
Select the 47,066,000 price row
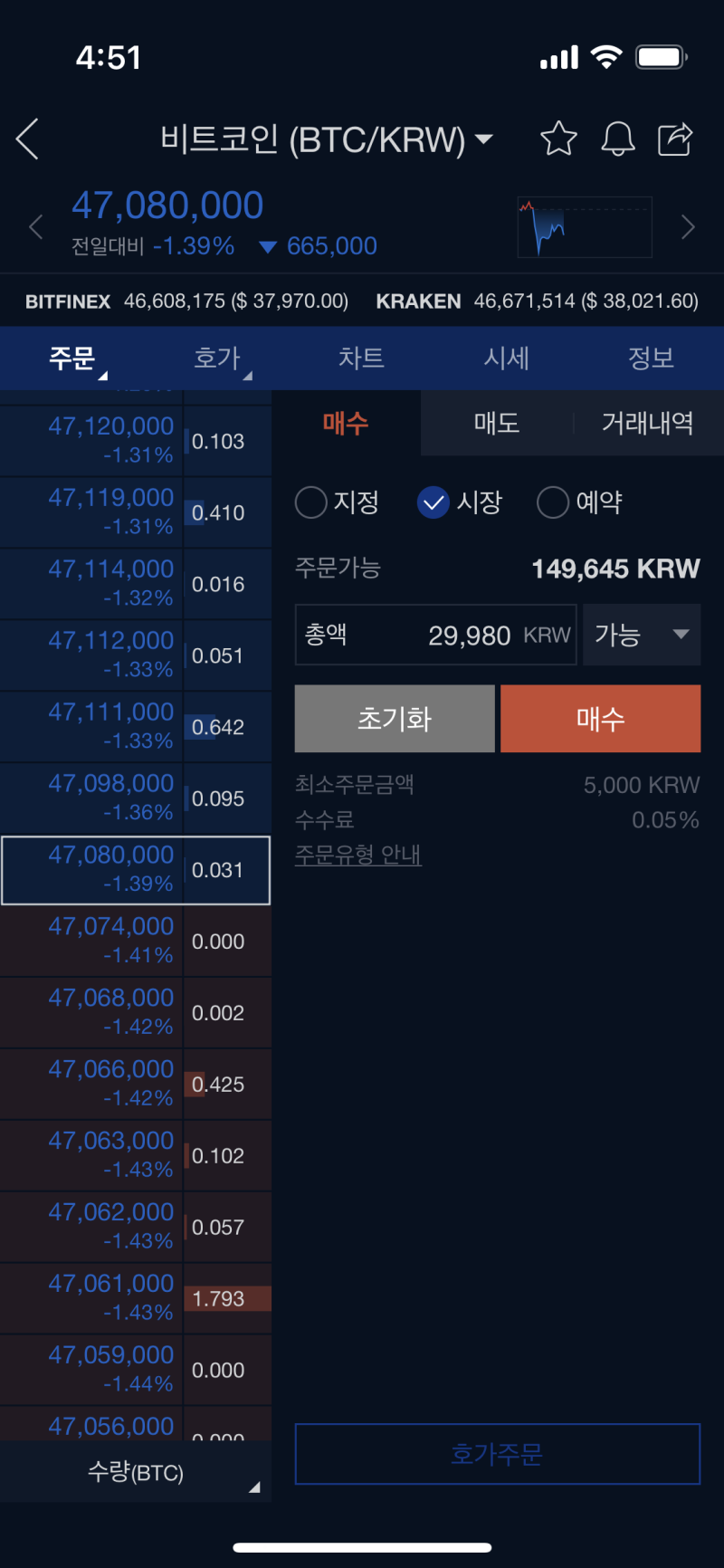136,1085
